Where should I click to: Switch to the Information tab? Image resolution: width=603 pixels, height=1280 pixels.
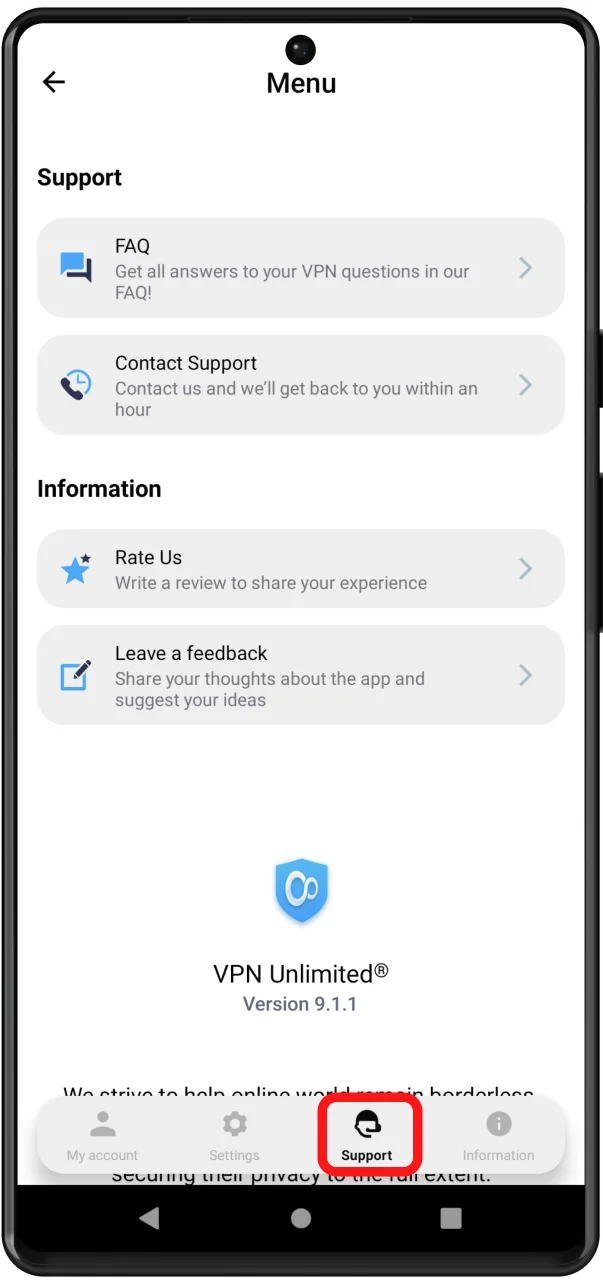pos(498,1135)
